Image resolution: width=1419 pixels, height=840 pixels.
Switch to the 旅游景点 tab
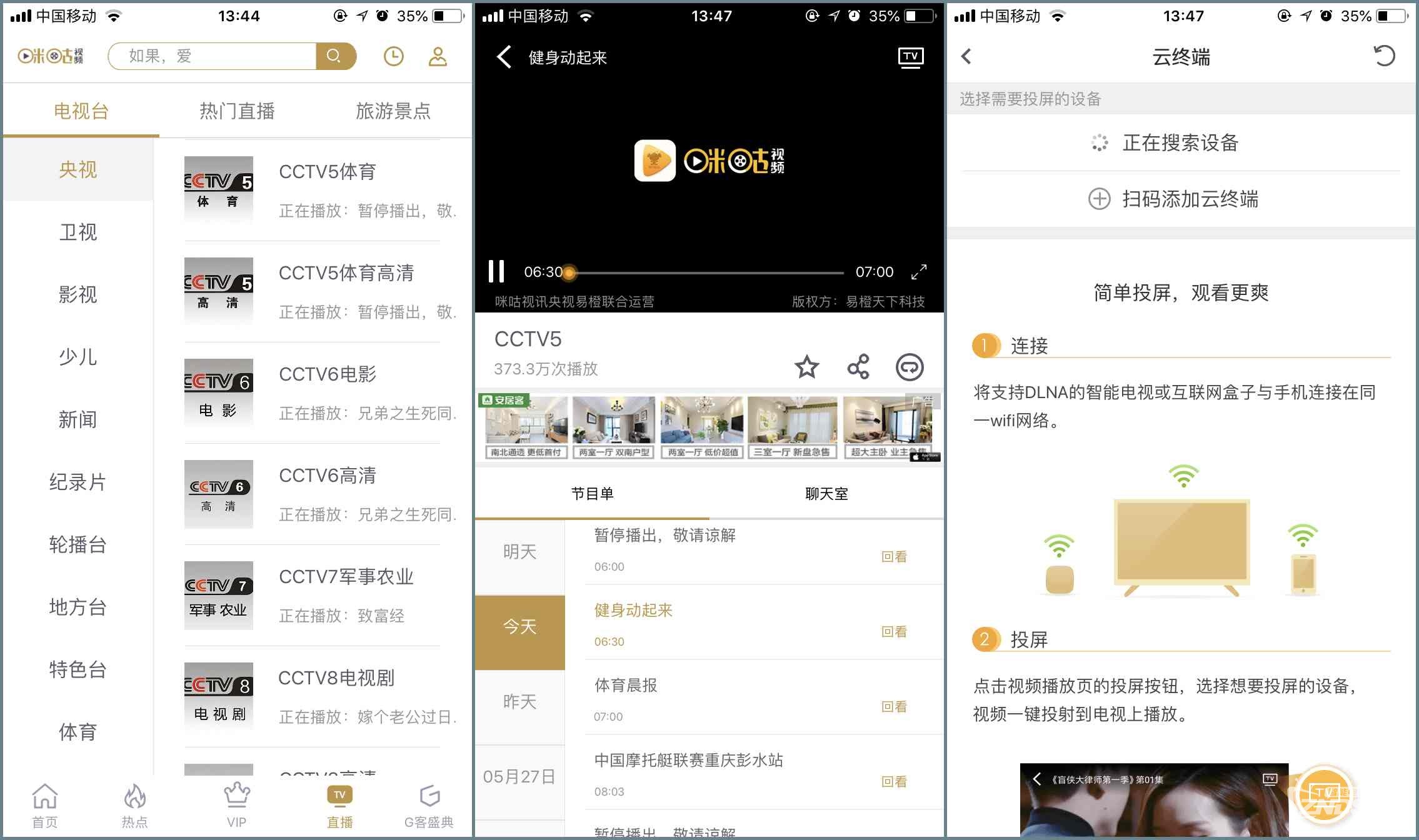pos(393,111)
